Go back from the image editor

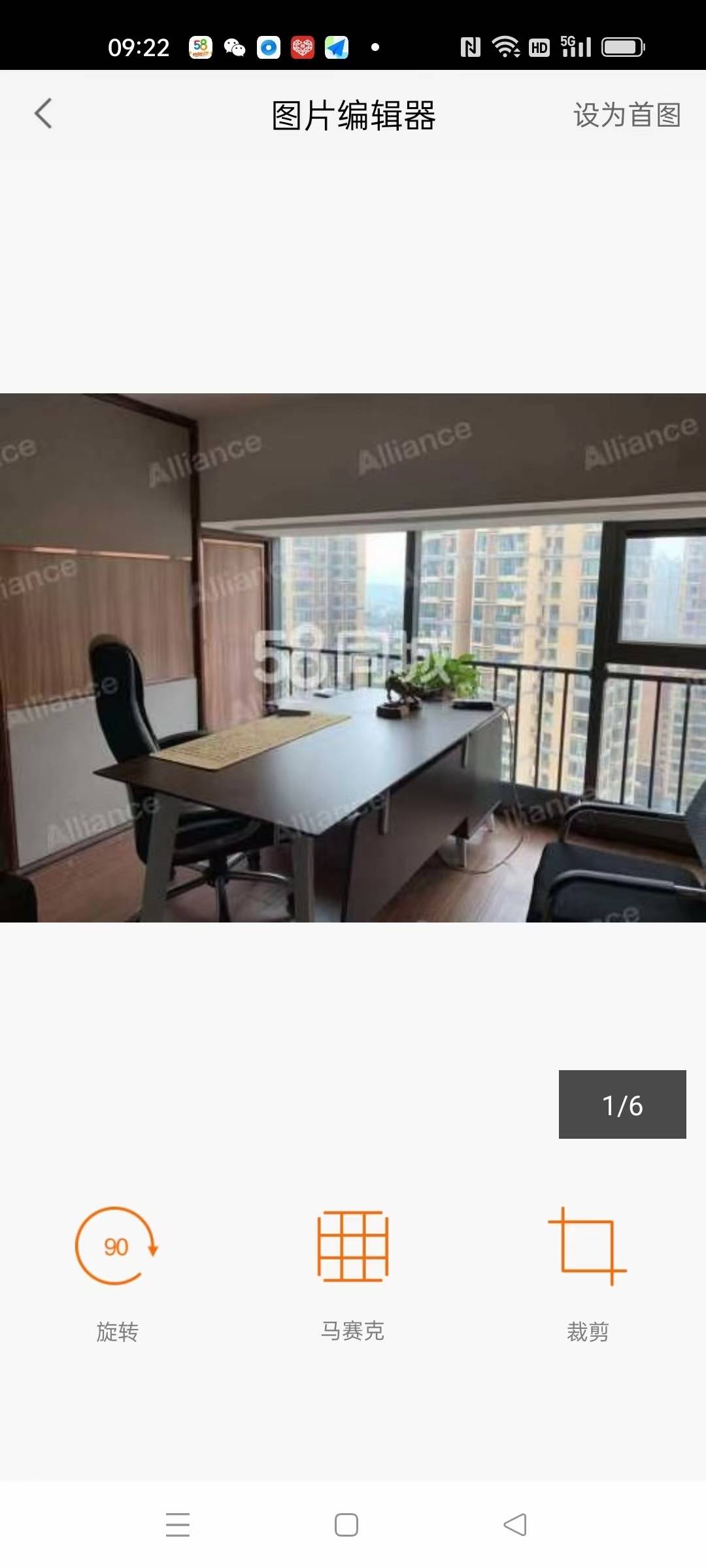(43, 114)
